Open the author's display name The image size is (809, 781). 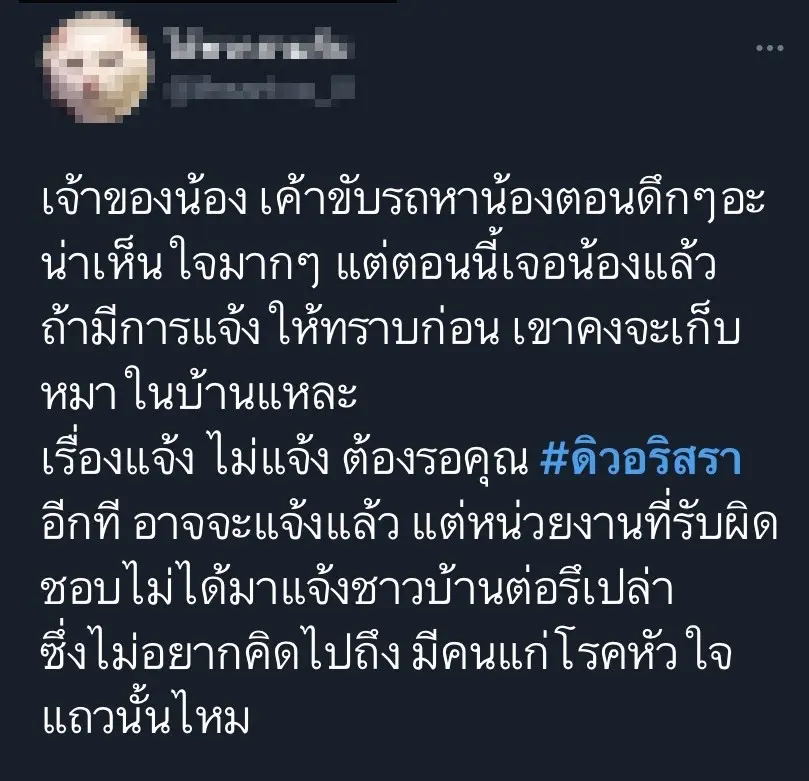[x=257, y=45]
